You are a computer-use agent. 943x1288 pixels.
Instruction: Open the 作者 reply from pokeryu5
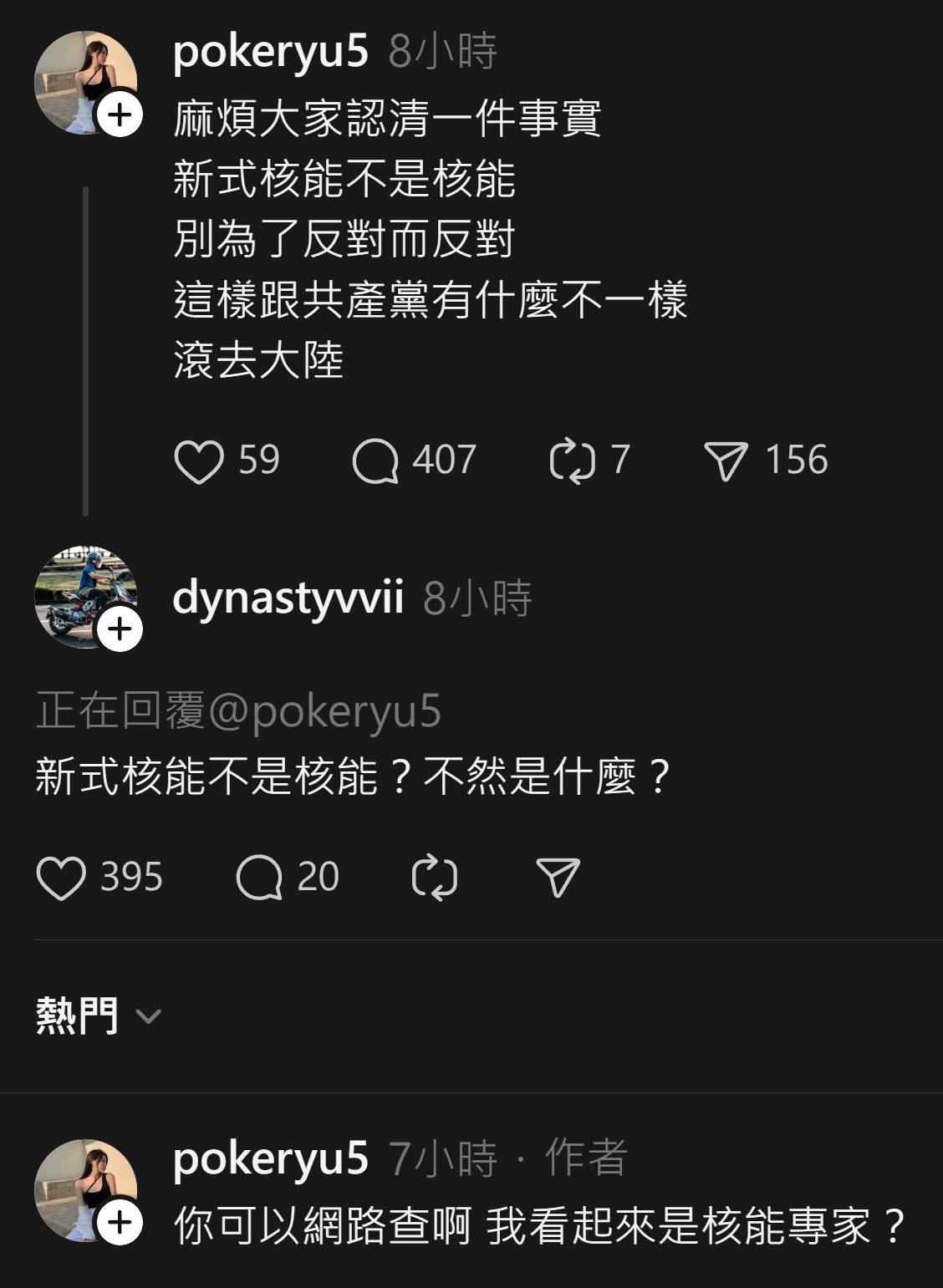coord(539,1227)
